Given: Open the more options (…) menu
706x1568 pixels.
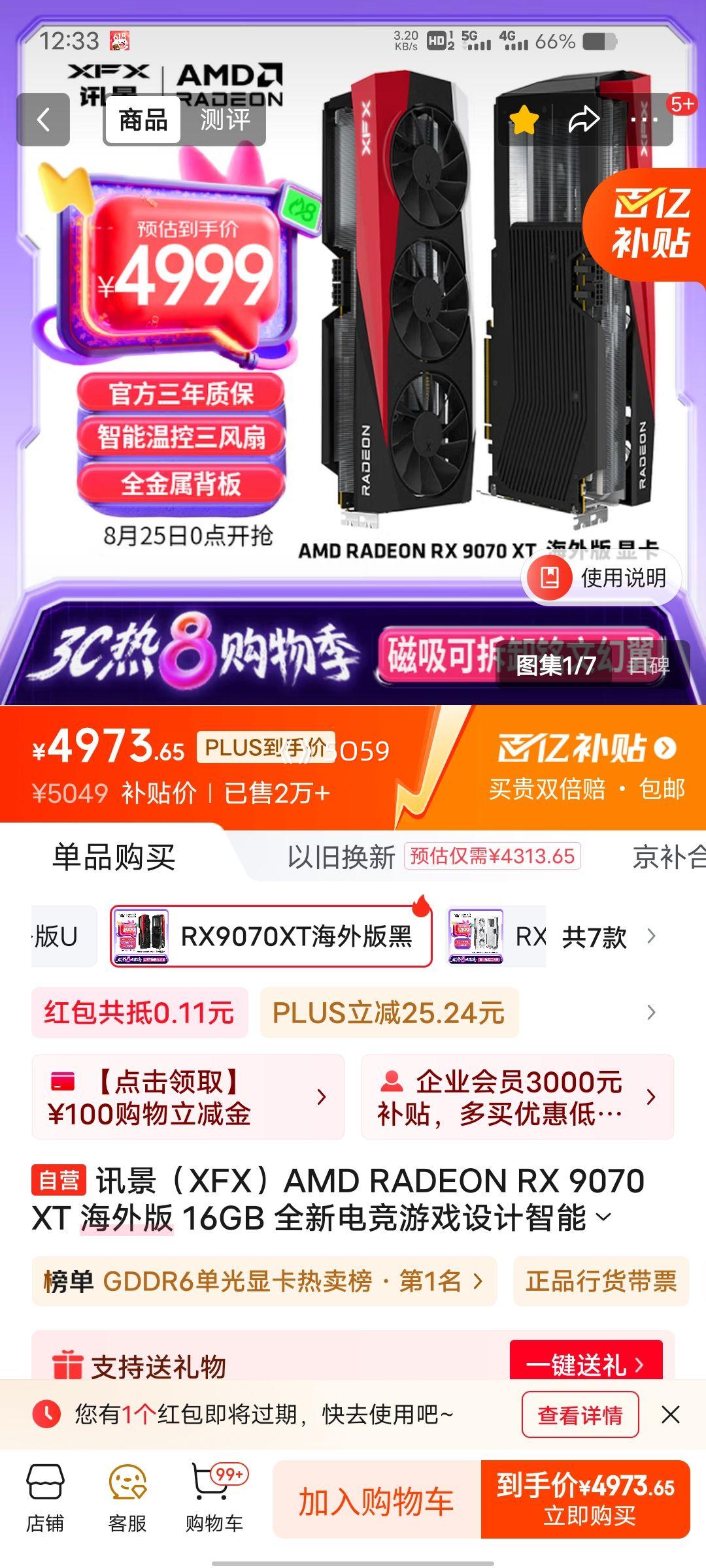Looking at the screenshot, I should [x=644, y=121].
